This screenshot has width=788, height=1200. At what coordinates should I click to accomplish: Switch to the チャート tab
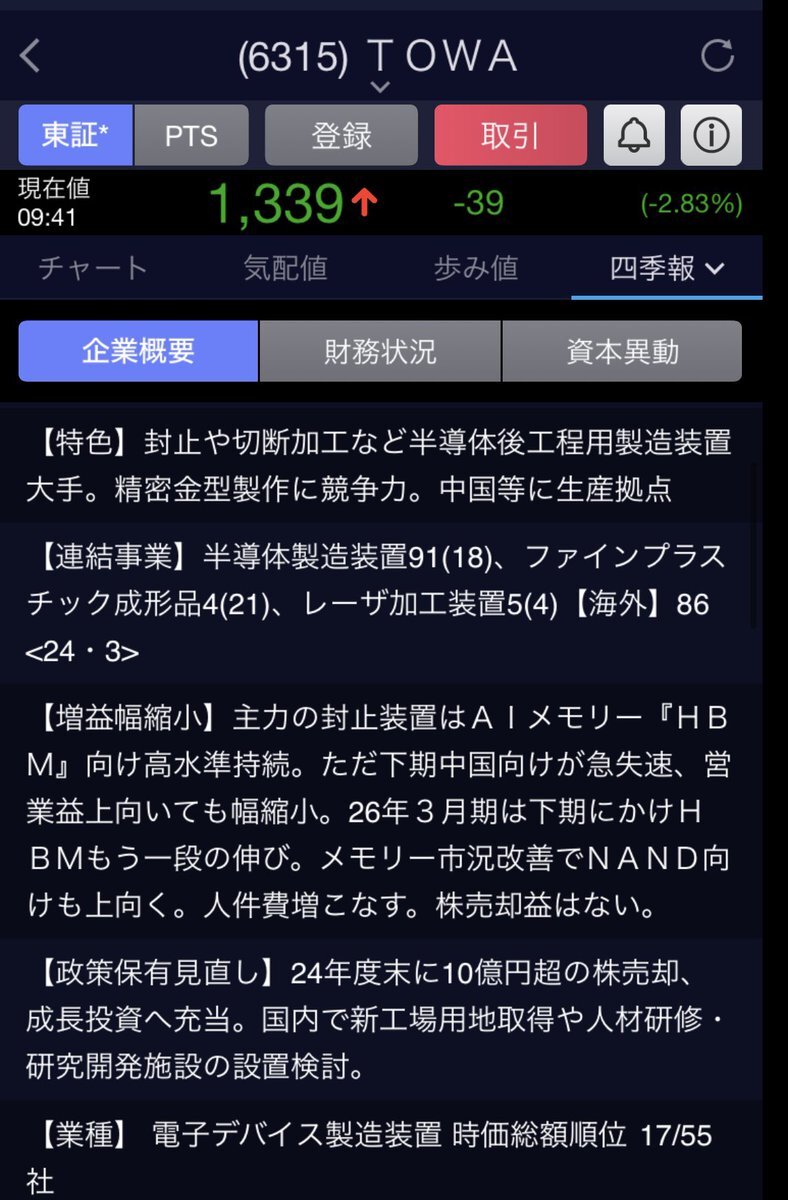pyautogui.click(x=93, y=268)
